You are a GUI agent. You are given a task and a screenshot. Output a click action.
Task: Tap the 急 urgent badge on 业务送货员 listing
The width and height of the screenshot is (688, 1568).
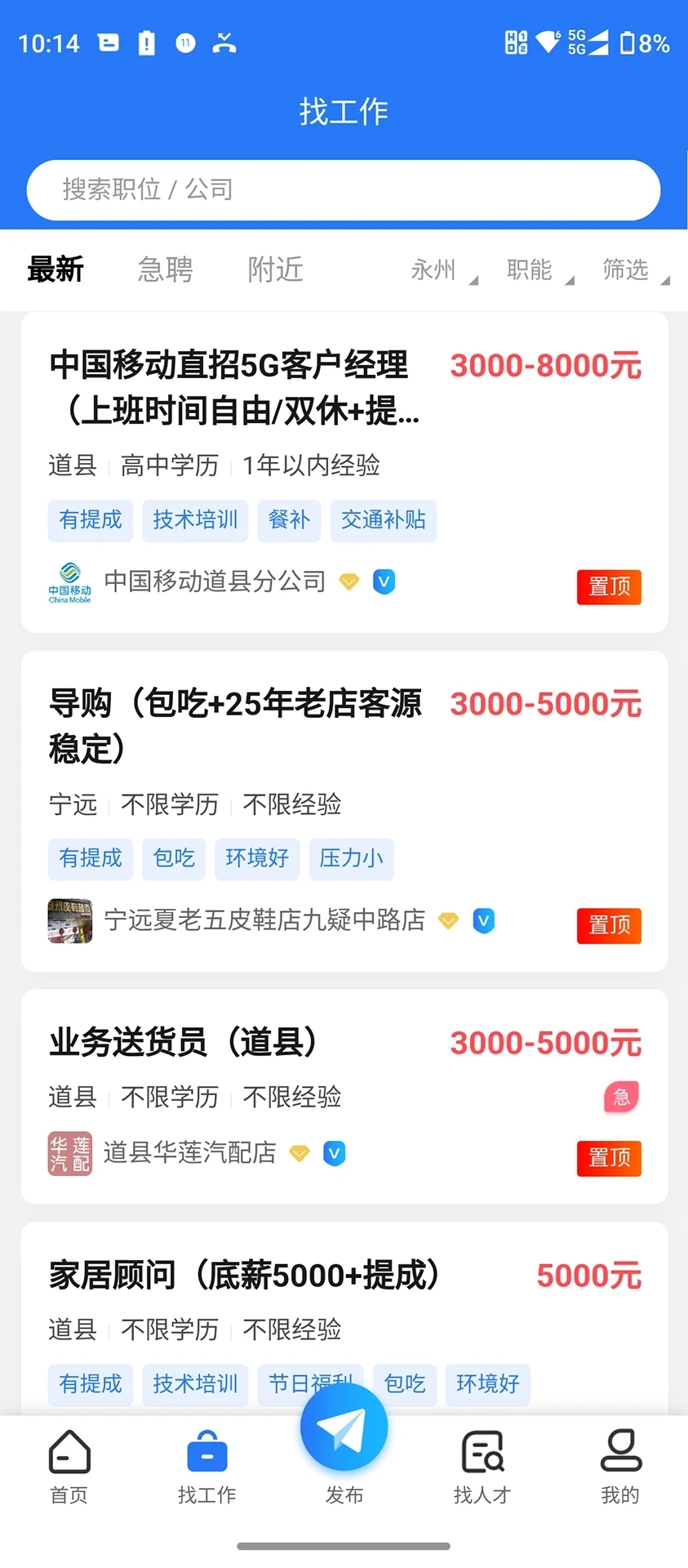tap(621, 1097)
